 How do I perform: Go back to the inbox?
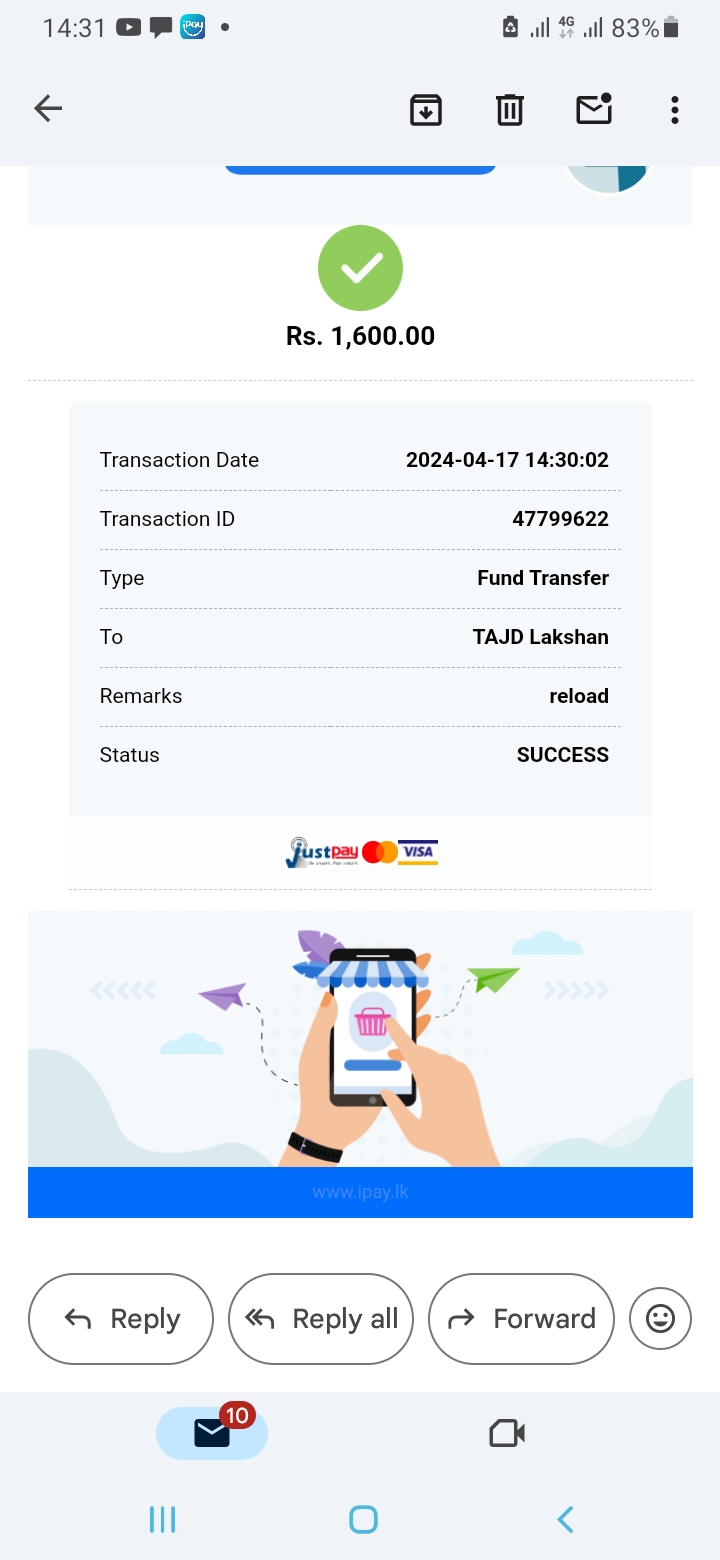tap(48, 109)
